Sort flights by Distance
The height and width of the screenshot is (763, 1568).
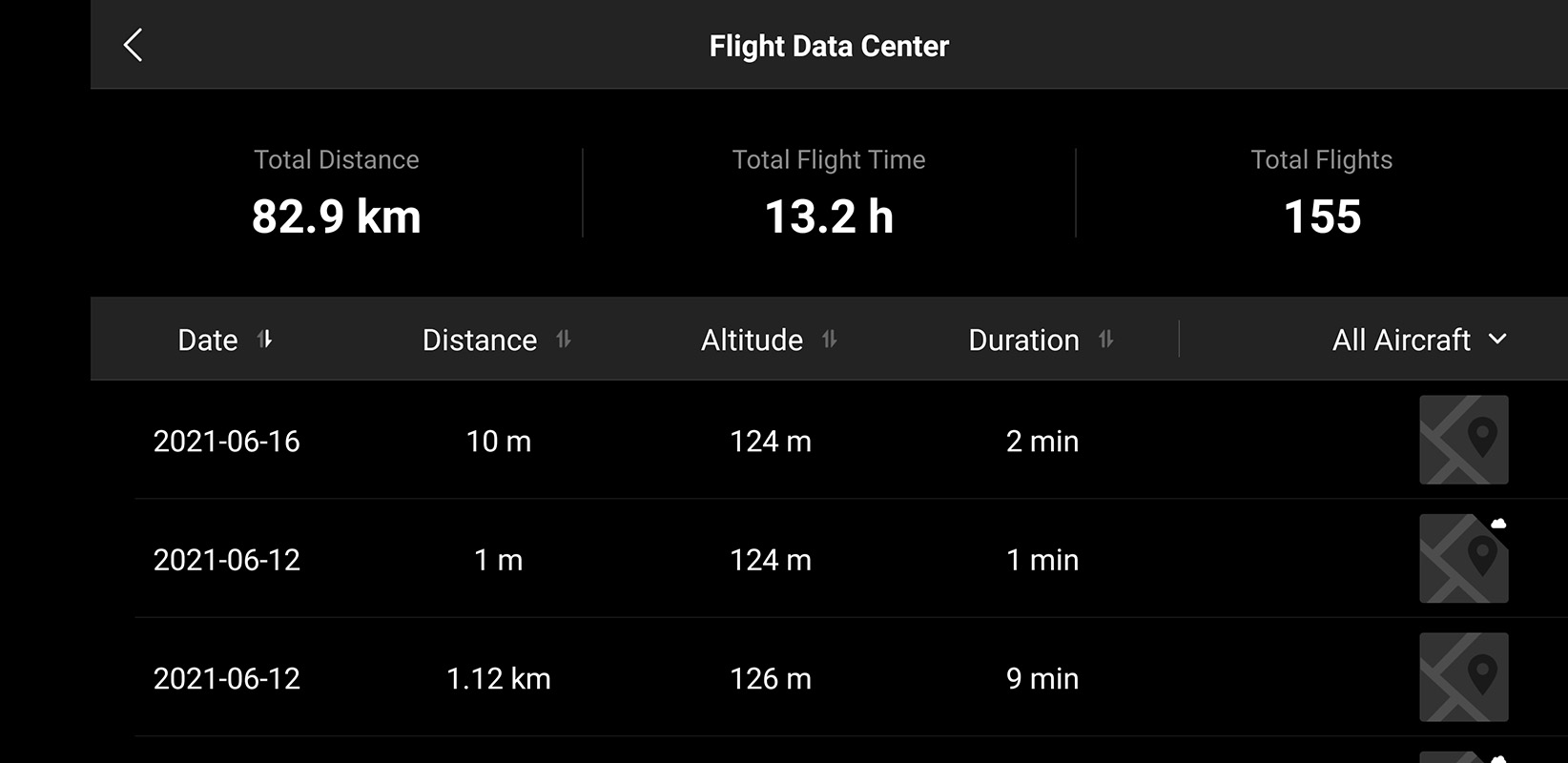coord(496,340)
